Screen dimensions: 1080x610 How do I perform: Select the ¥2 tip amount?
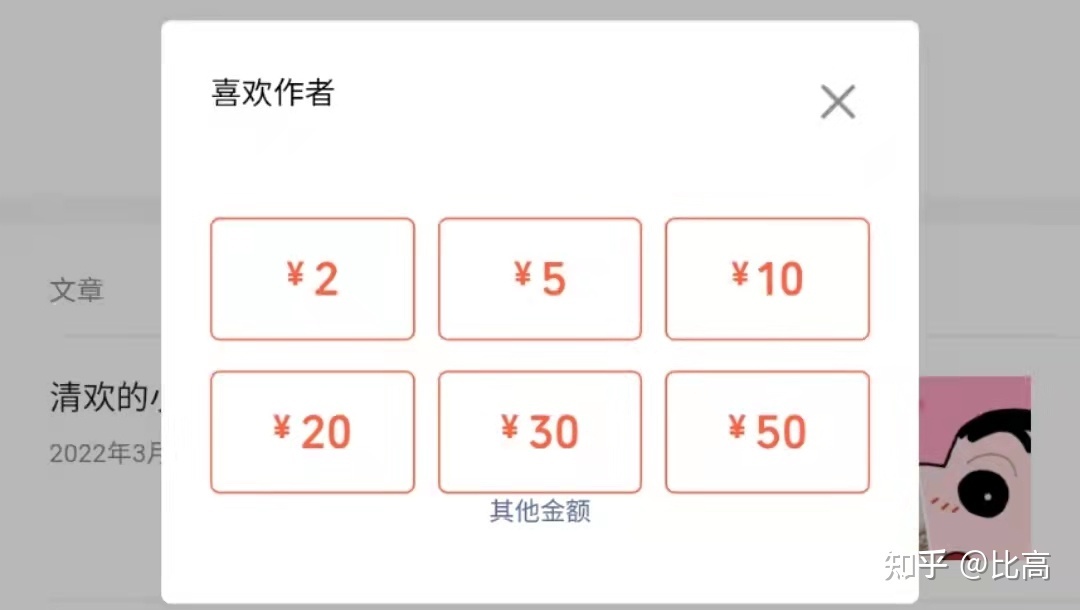click(x=312, y=279)
